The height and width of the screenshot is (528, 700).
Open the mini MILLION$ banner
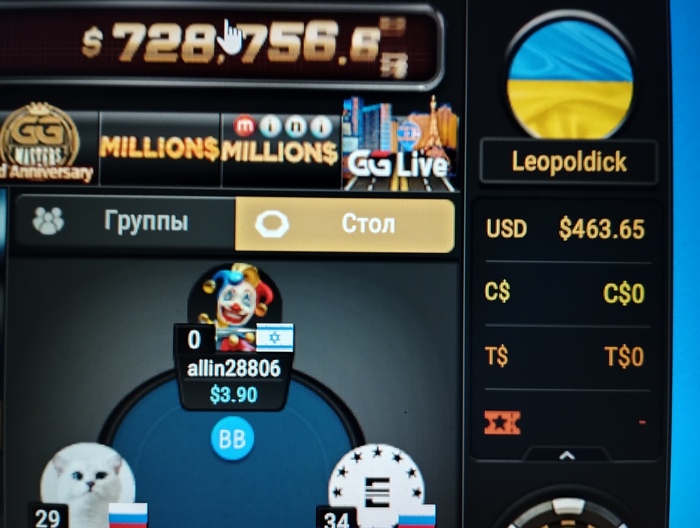(279, 148)
